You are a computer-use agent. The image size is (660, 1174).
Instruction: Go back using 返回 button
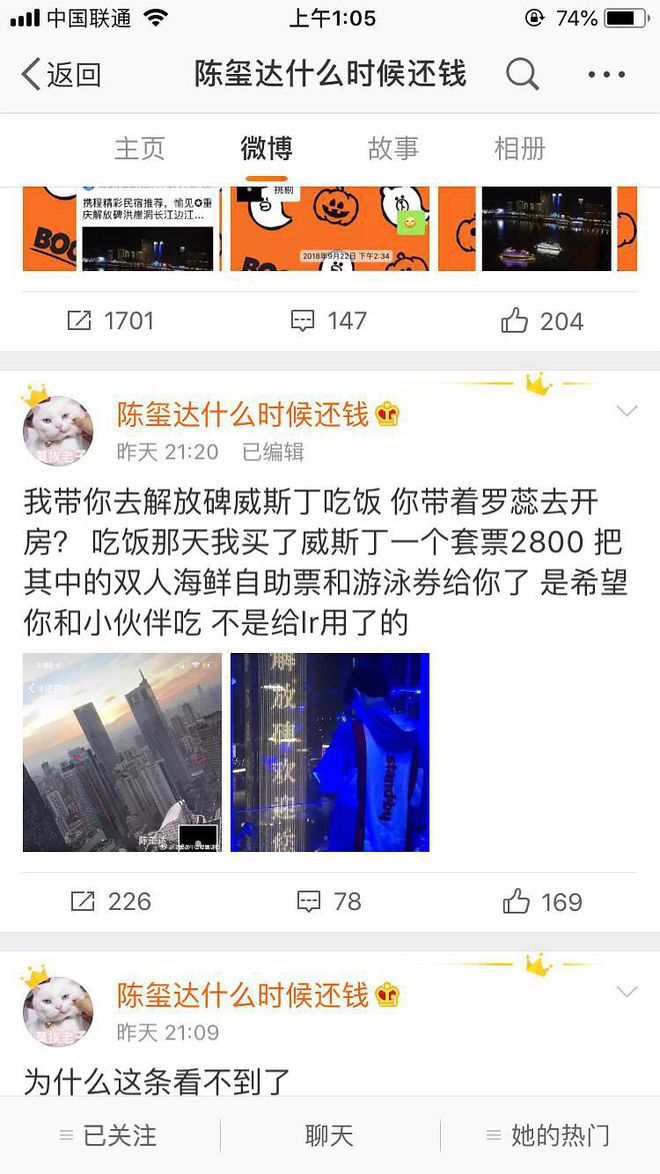[62, 74]
